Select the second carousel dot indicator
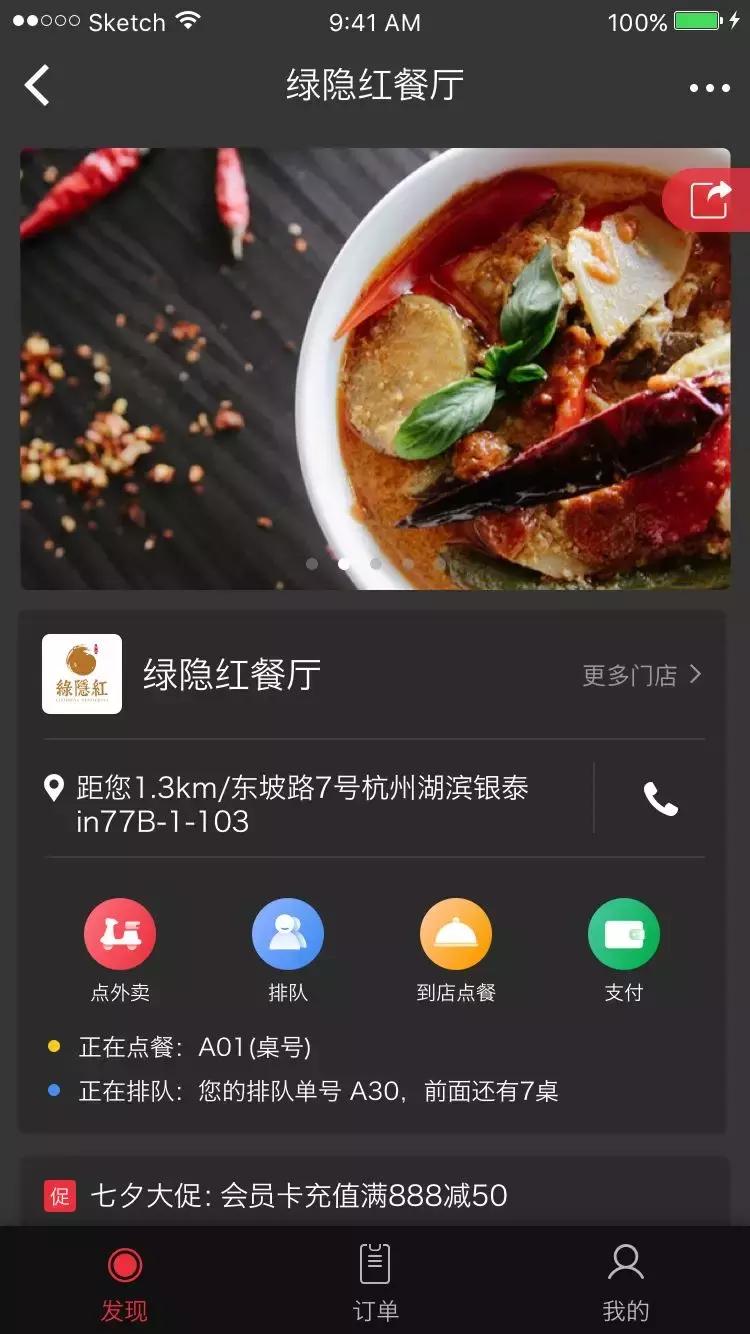 (x=344, y=564)
